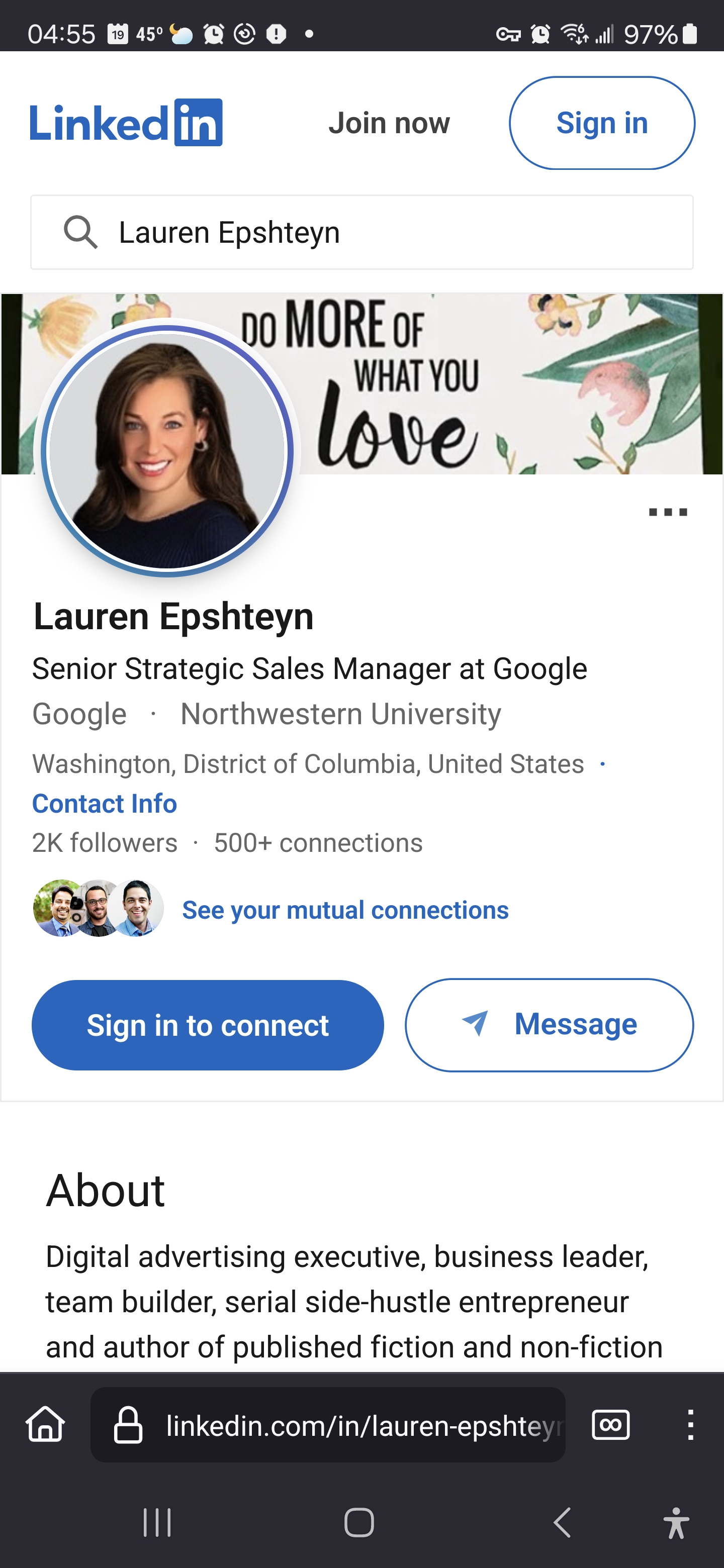
Task: Tap Sign in to connect
Action: tap(208, 1025)
